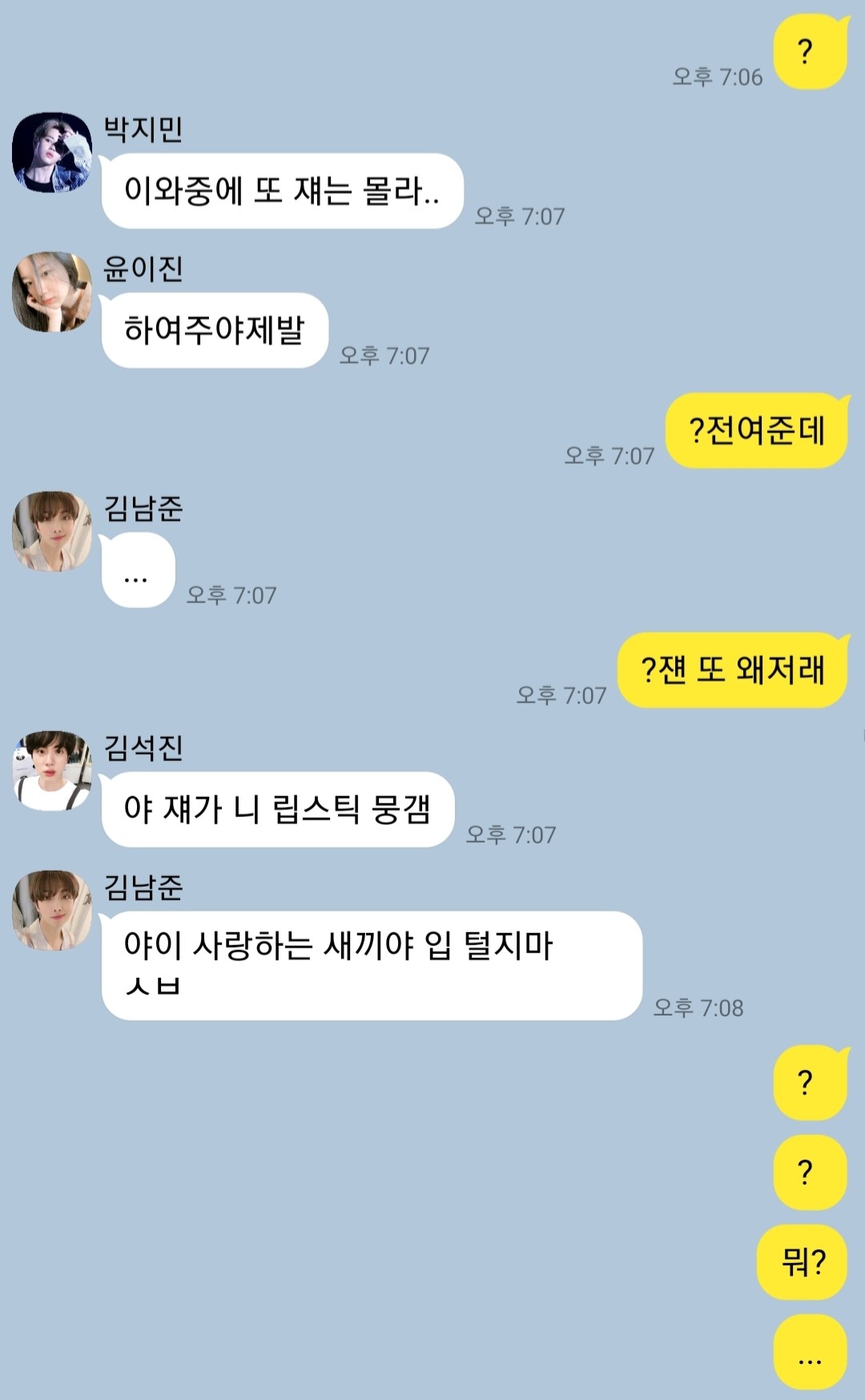Screen dimensions: 865x1400
Task: View 김남준's profile beside the '...' message
Action: click(x=52, y=531)
